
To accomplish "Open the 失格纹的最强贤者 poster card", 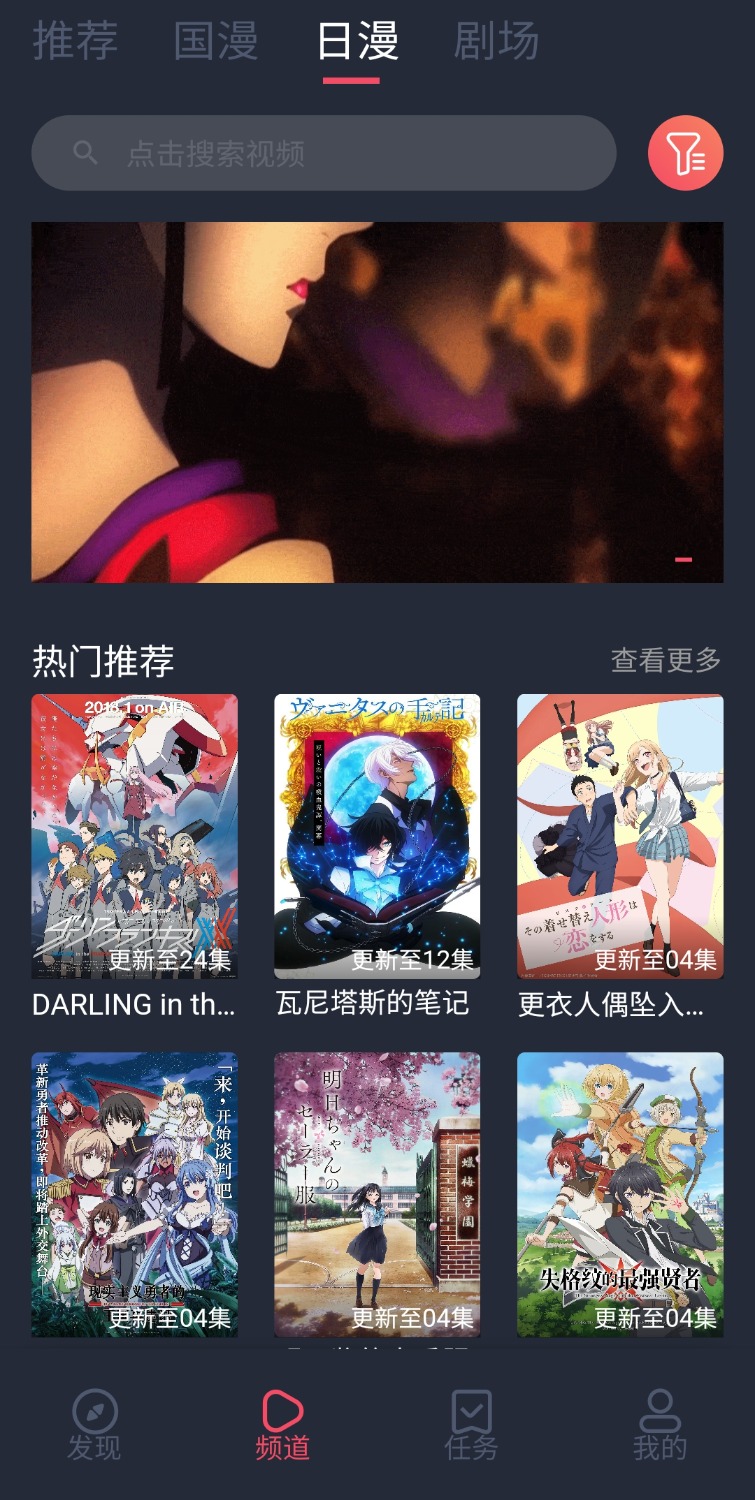I will point(620,1194).
